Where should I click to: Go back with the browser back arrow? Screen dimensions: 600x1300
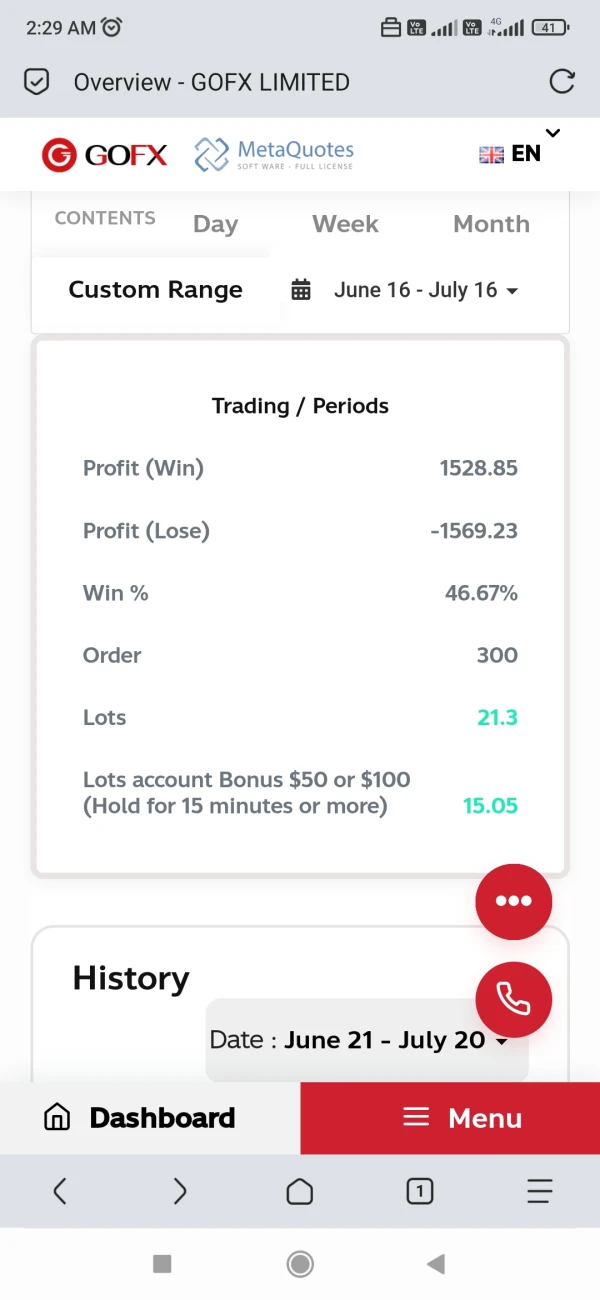pos(60,1191)
